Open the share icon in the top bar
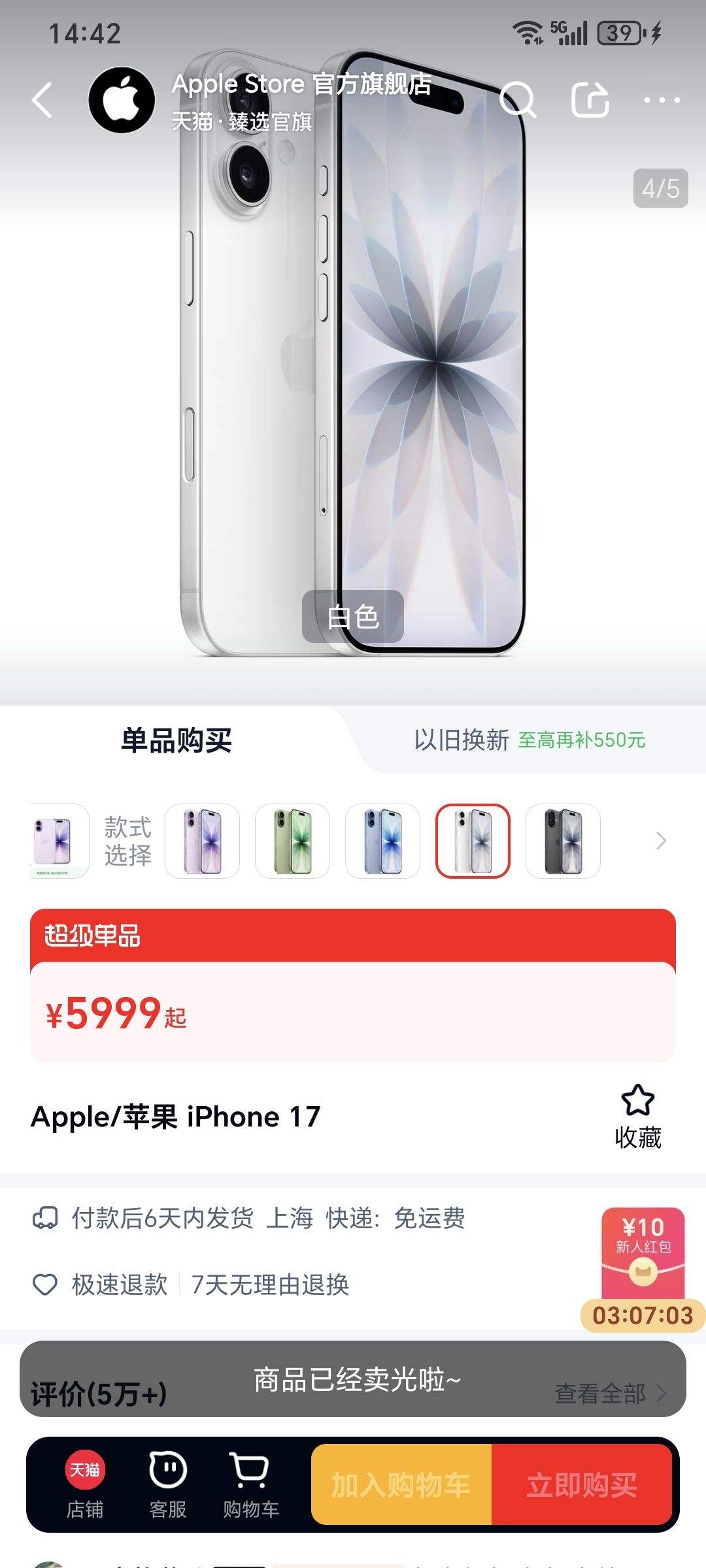Viewport: 706px width, 1568px height. [x=590, y=99]
